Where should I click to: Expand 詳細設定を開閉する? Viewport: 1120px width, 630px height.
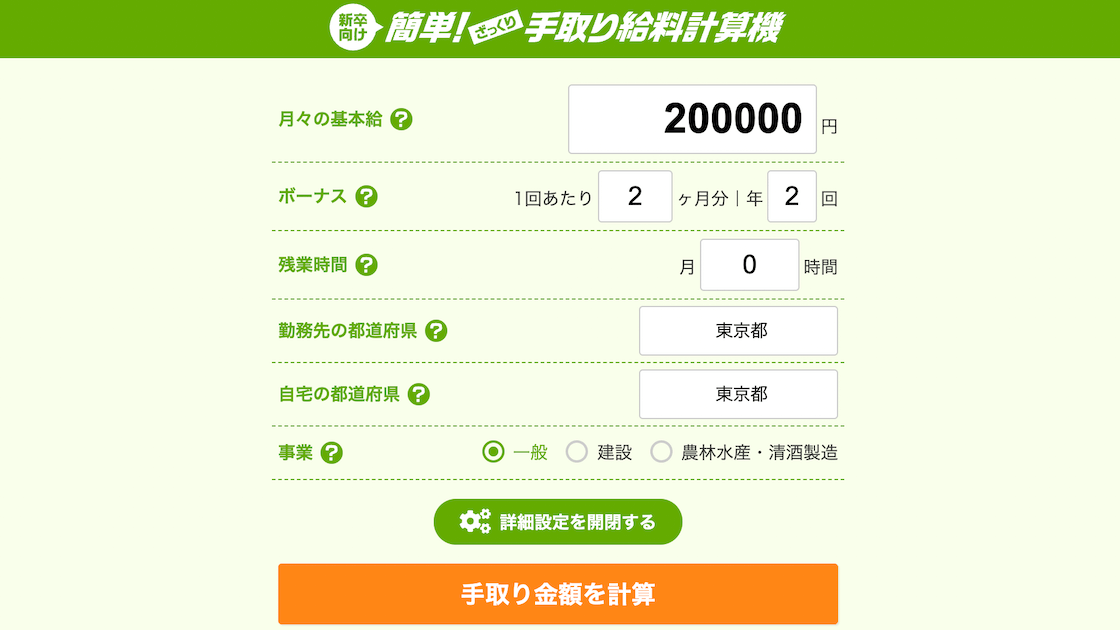558,522
